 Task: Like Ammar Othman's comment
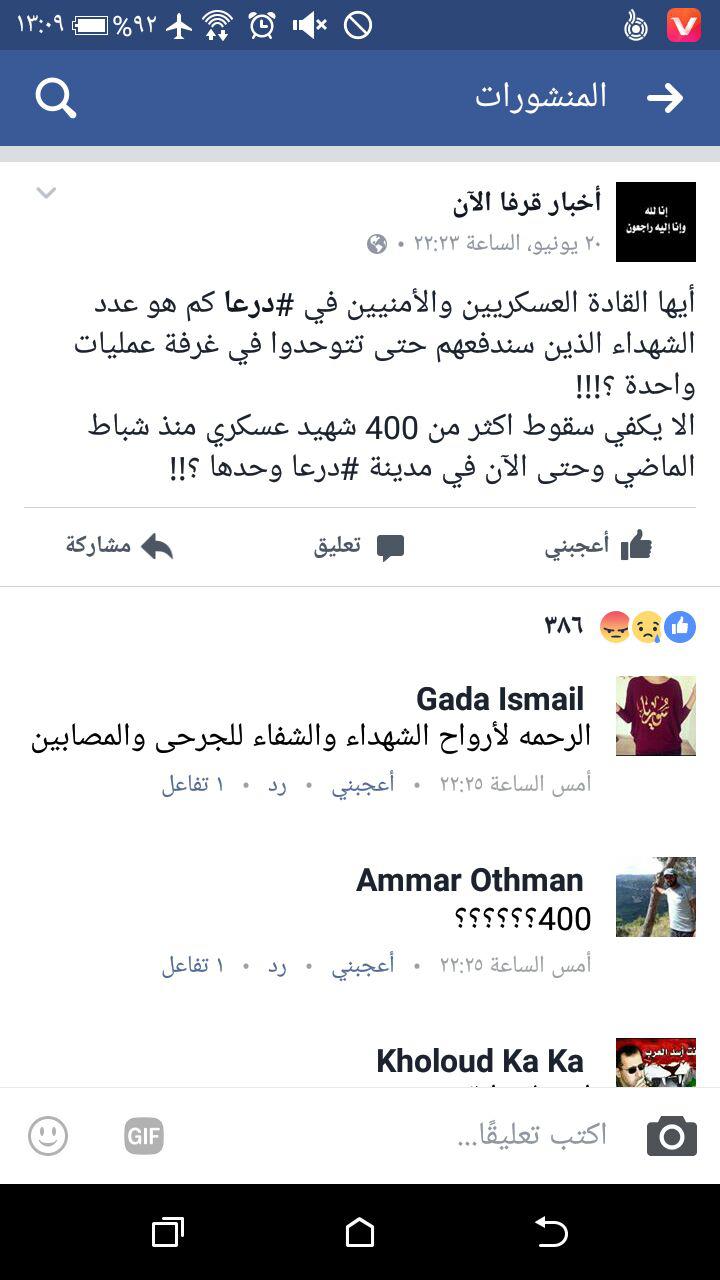pos(363,965)
